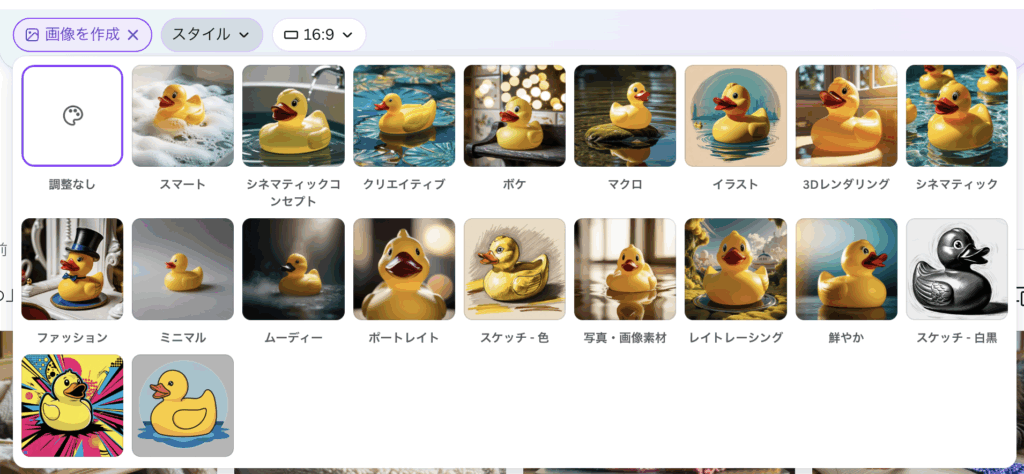Select the クリエイティブ style
Viewport: 1024px width, 474px height.
[x=404, y=116]
